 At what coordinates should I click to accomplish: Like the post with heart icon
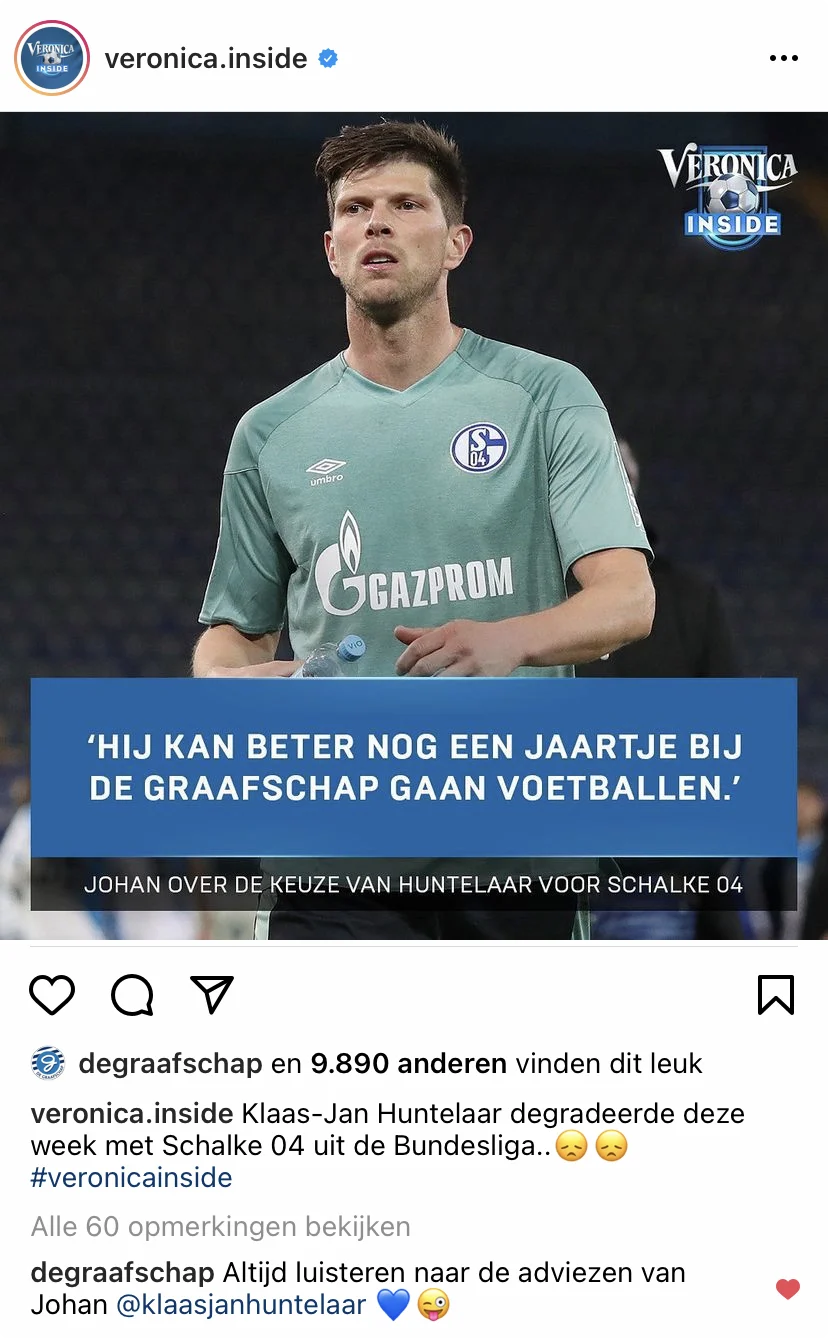coord(52,995)
